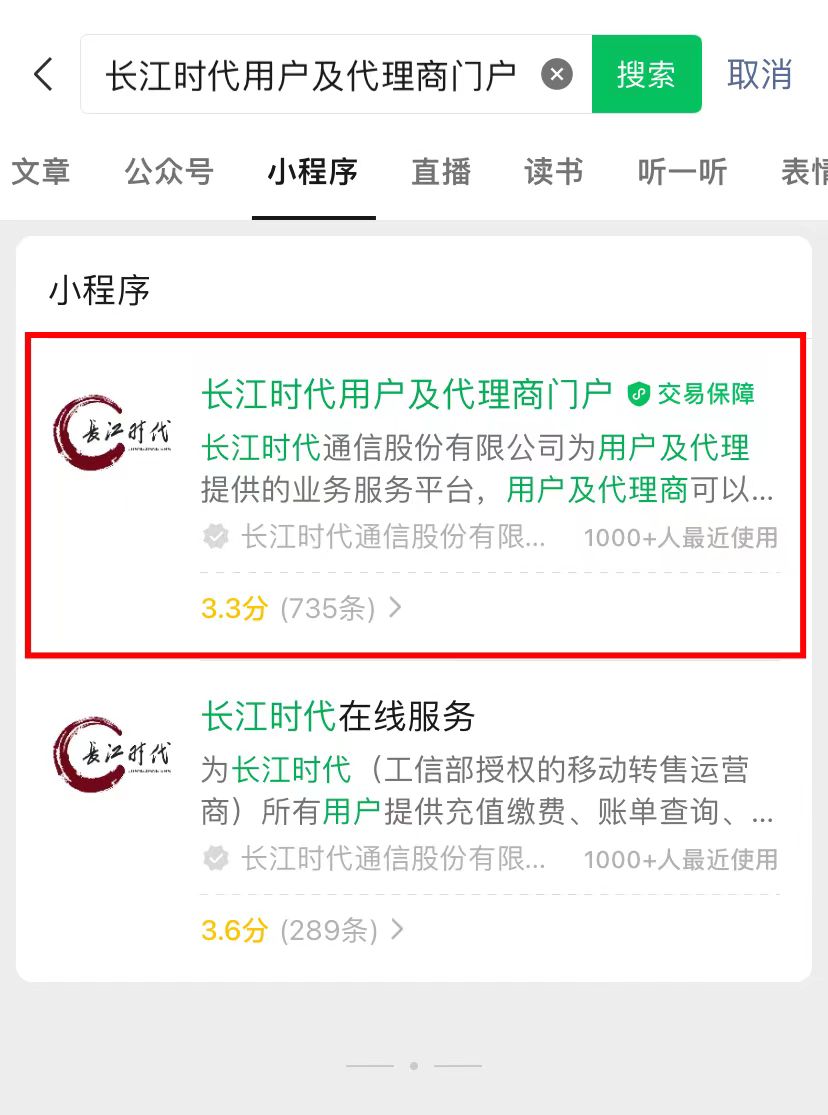Open 长江时代用户及代理商门户 mini program
Screen dimensions: 828x1115
click(406, 394)
